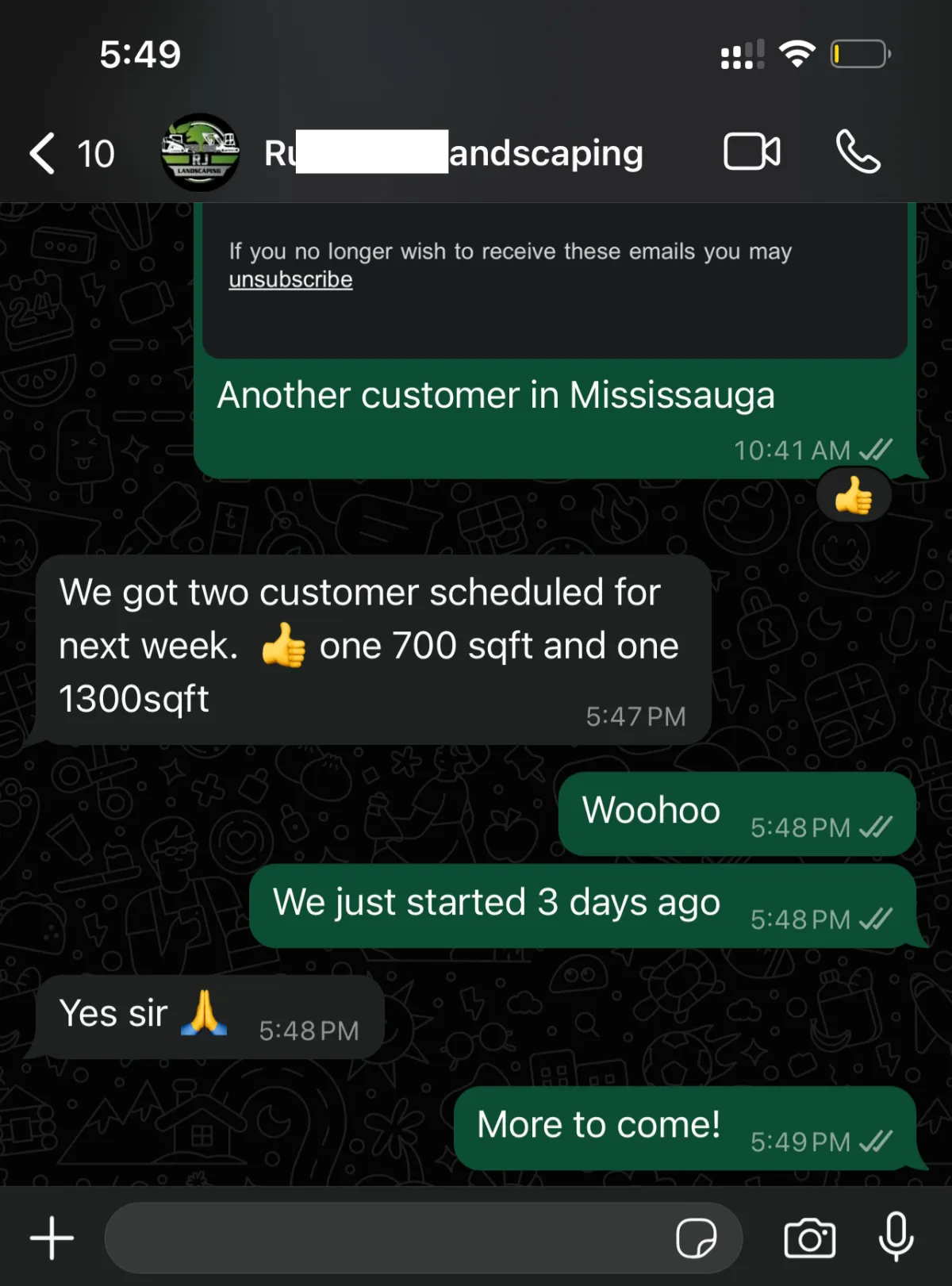Viewport: 952px width, 1286px height.
Task: Open the camera to take a photo
Action: pyautogui.click(x=809, y=1238)
